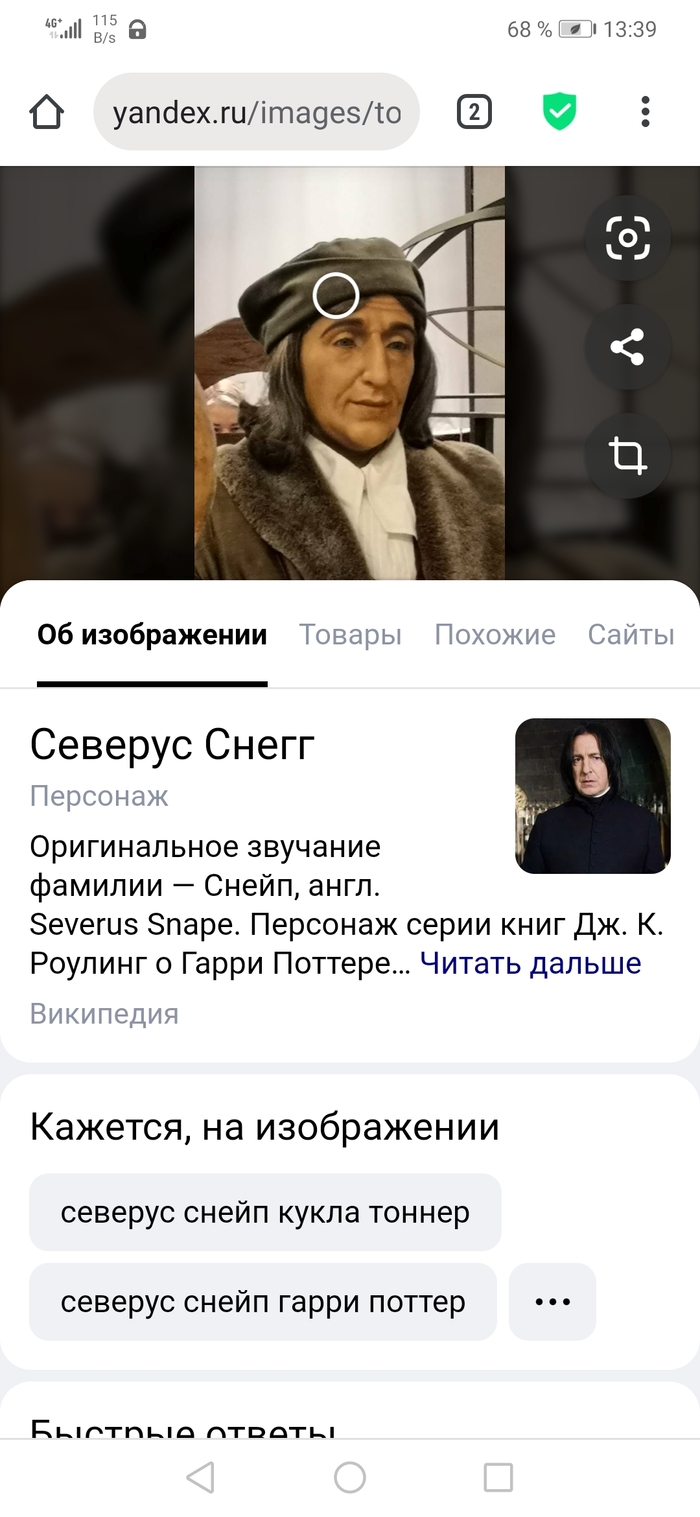Crop the image for search
This screenshot has width=700, height=1517.
pos(627,456)
